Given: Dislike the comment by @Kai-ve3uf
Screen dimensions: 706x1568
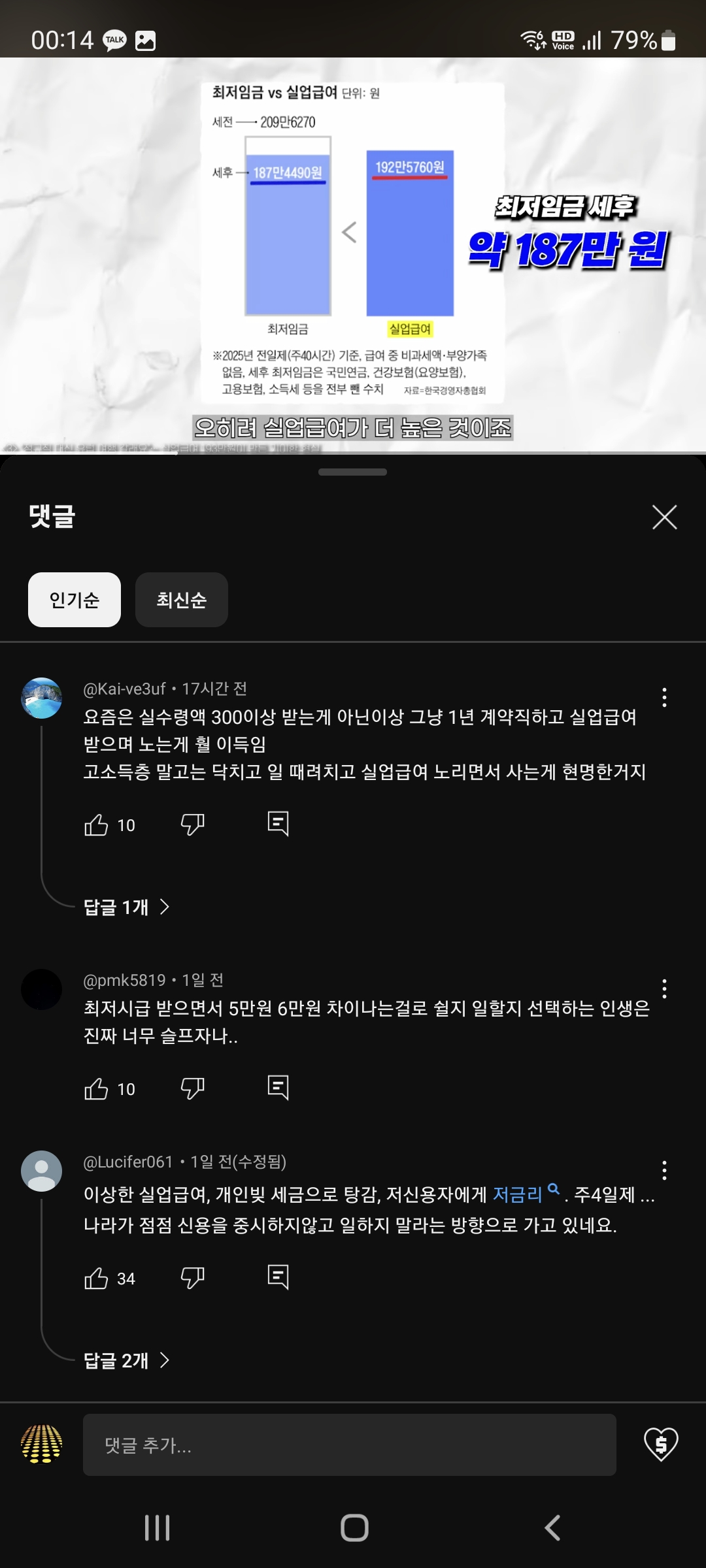Looking at the screenshot, I should (192, 825).
